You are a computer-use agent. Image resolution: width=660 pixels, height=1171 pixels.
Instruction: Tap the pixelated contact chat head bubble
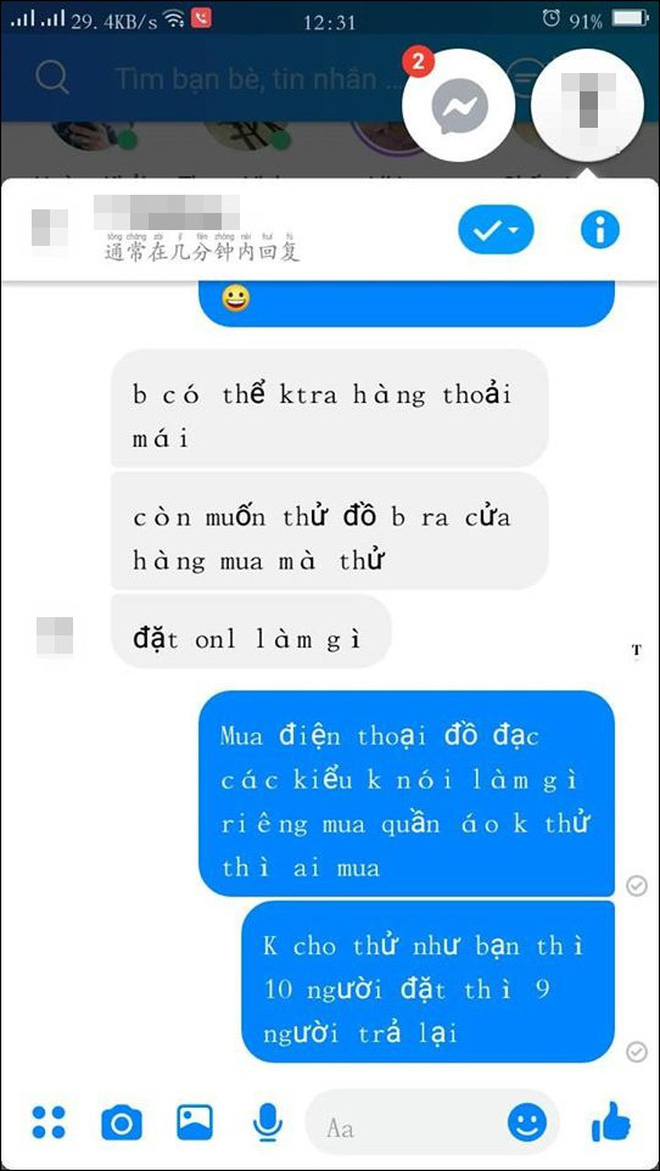pos(587,106)
